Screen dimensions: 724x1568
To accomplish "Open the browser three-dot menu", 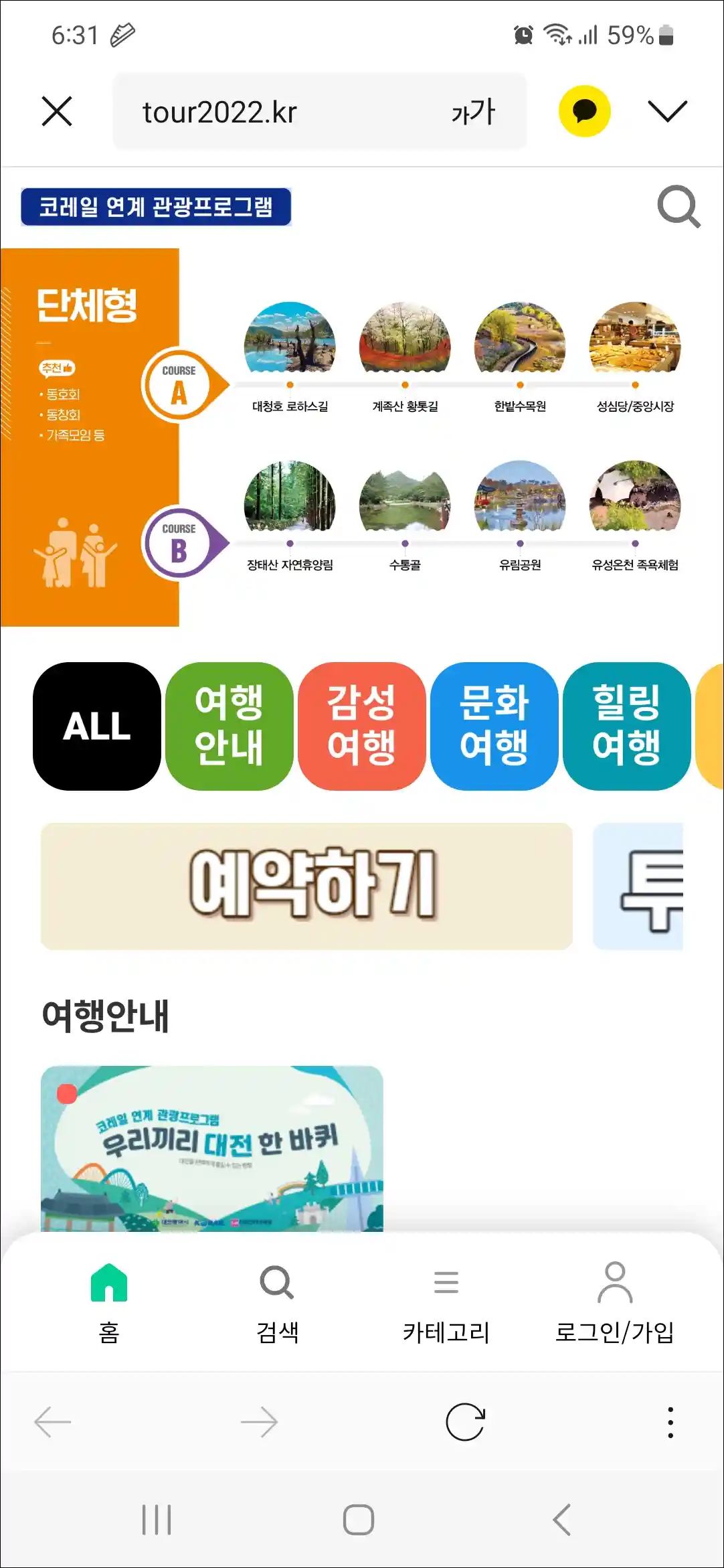I will pyautogui.click(x=670, y=1421).
